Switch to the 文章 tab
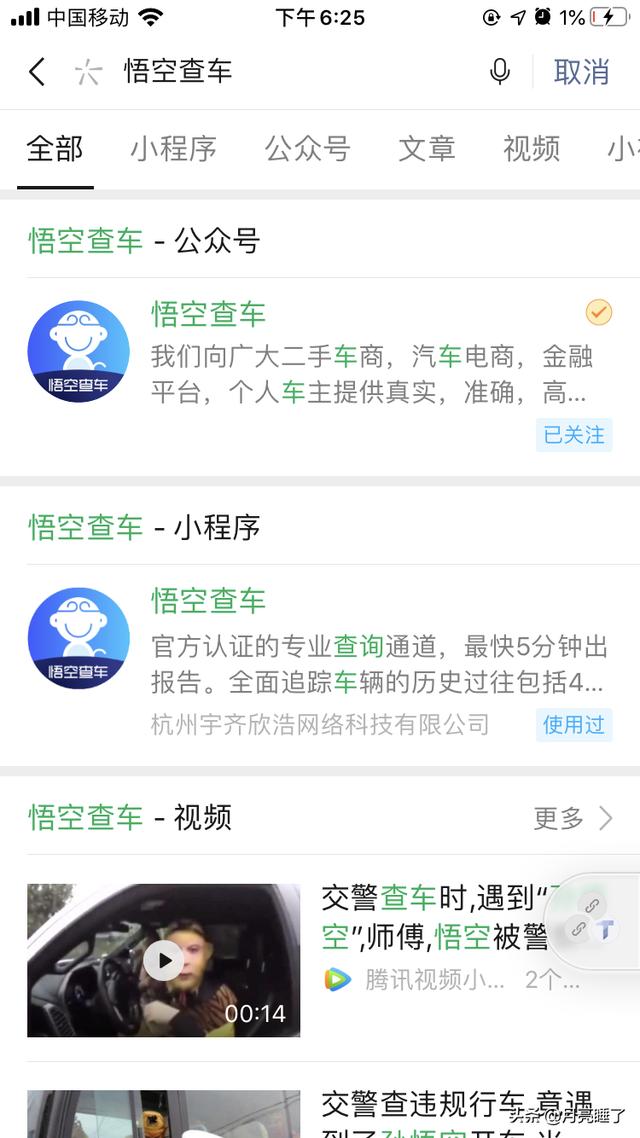The width and height of the screenshot is (640, 1138). click(x=427, y=149)
